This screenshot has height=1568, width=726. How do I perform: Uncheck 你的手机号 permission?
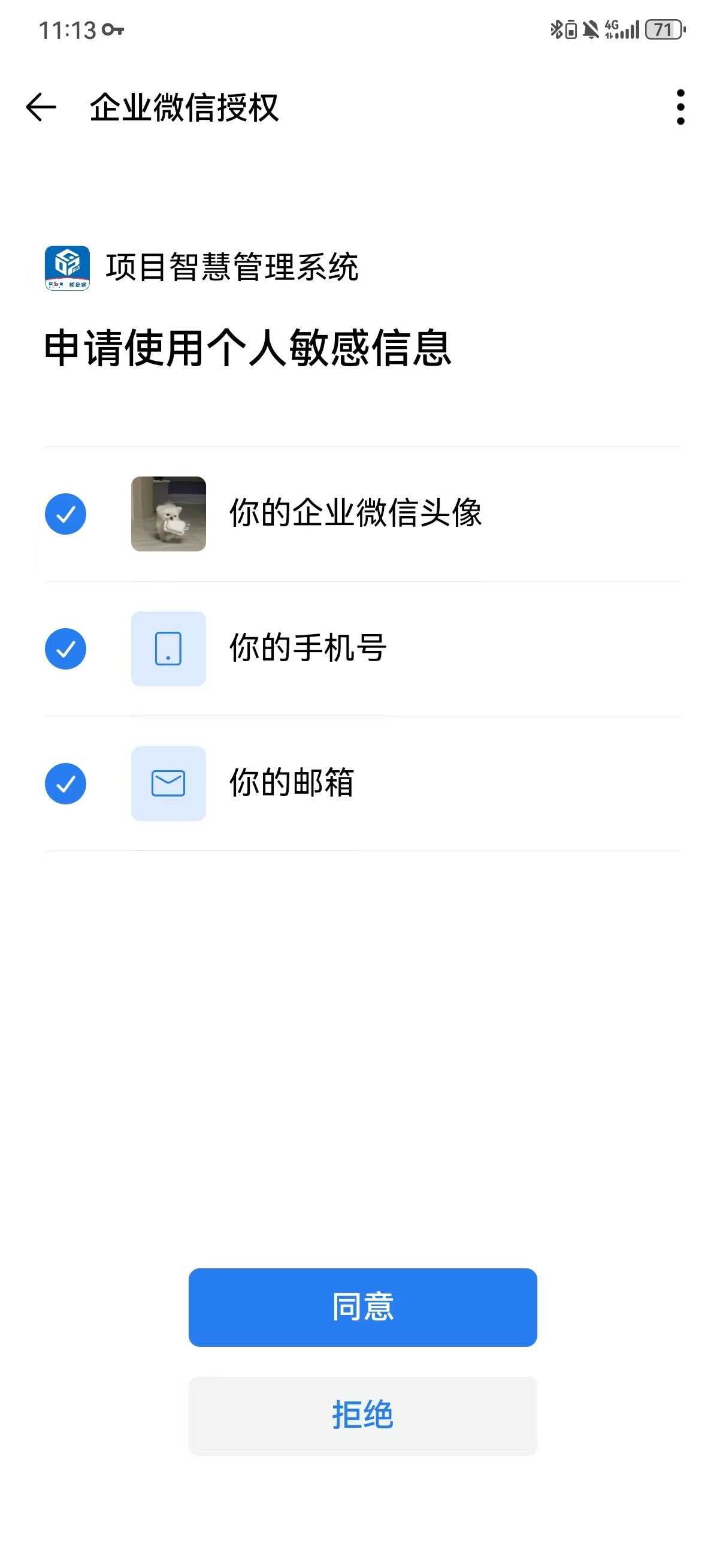[x=66, y=649]
